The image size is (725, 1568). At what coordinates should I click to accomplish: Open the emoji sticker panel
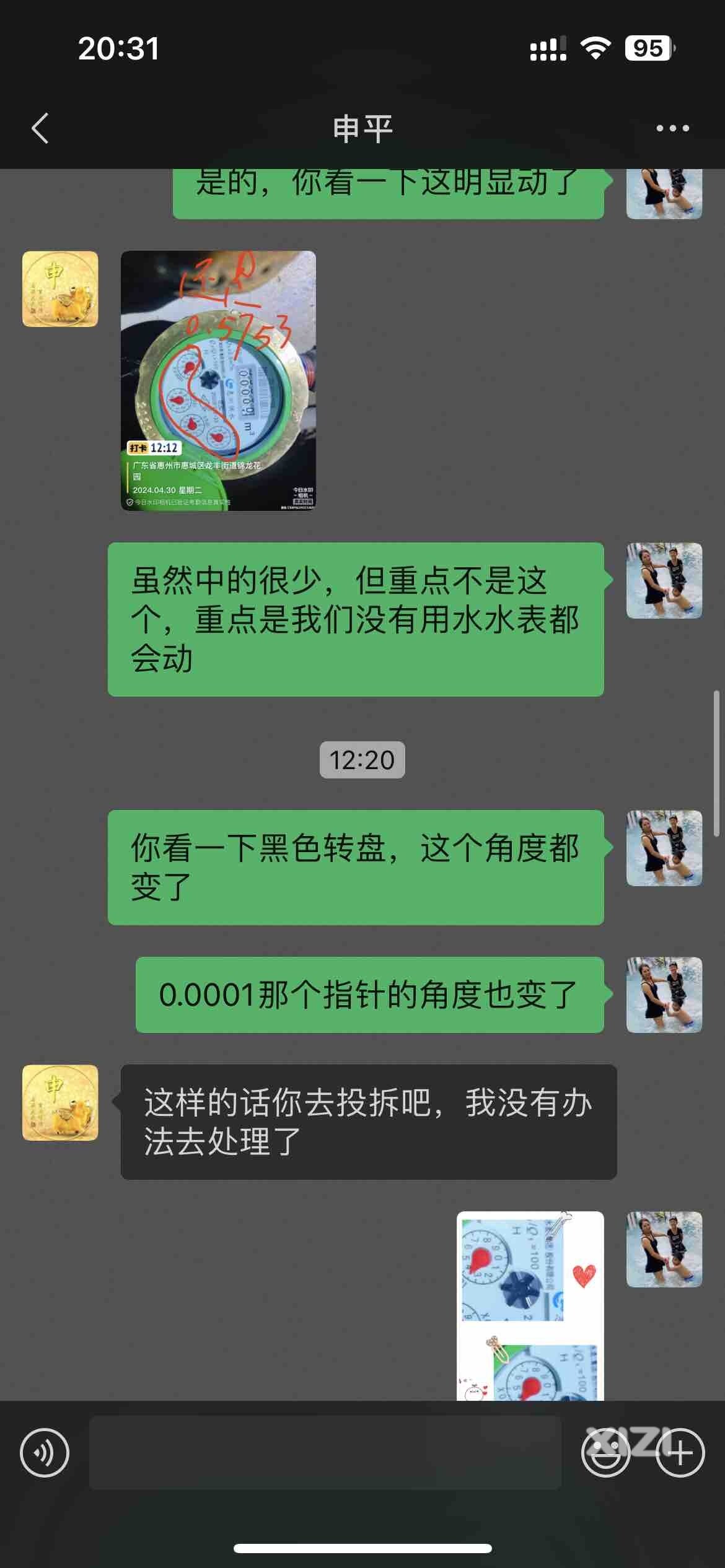605,1452
